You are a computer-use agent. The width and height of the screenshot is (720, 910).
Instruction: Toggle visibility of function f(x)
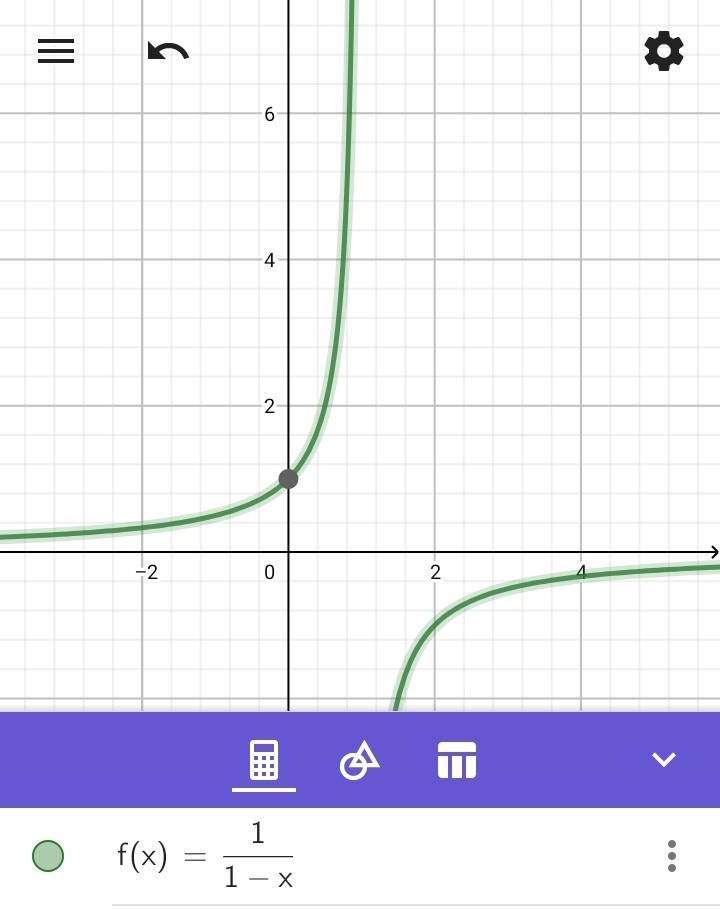pyautogui.click(x=48, y=856)
